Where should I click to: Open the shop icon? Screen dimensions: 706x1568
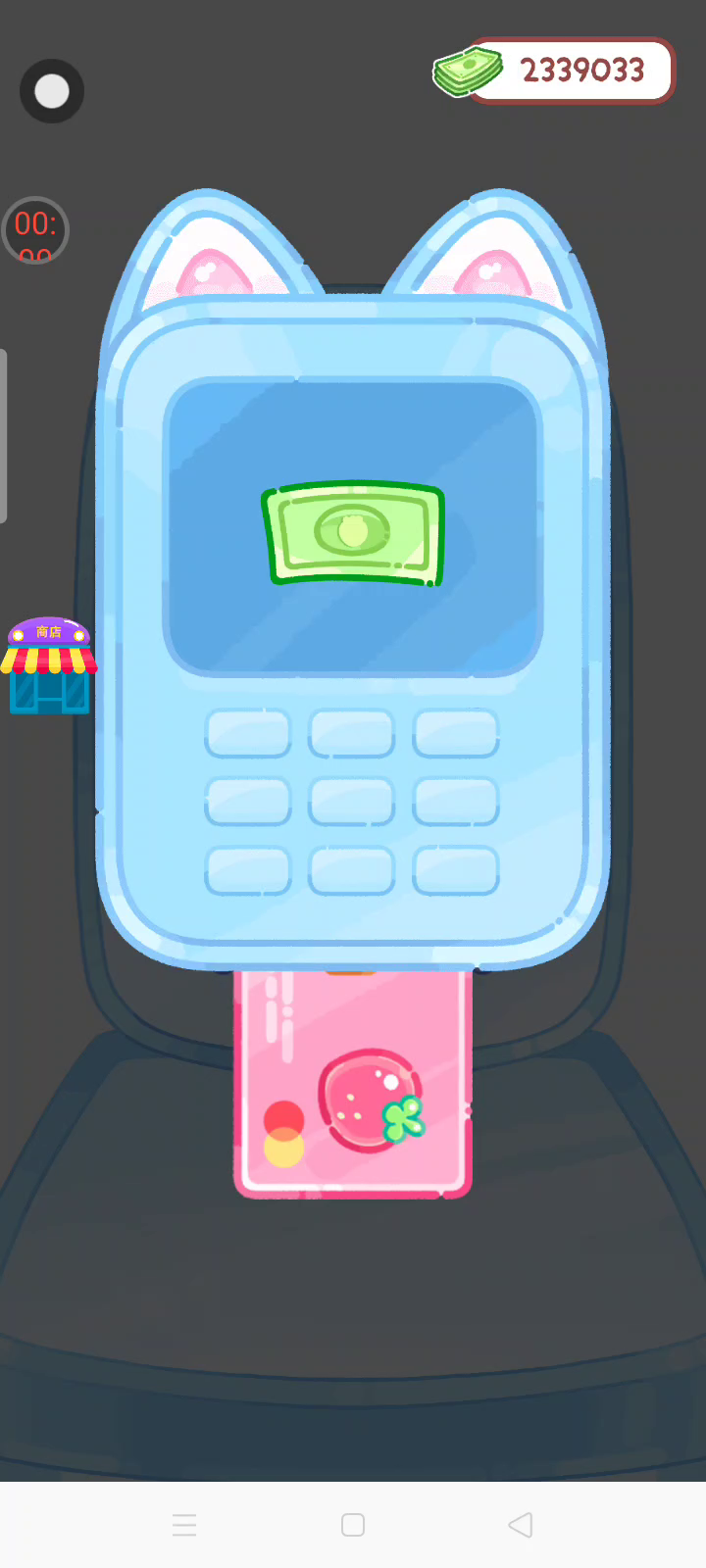coord(49,666)
